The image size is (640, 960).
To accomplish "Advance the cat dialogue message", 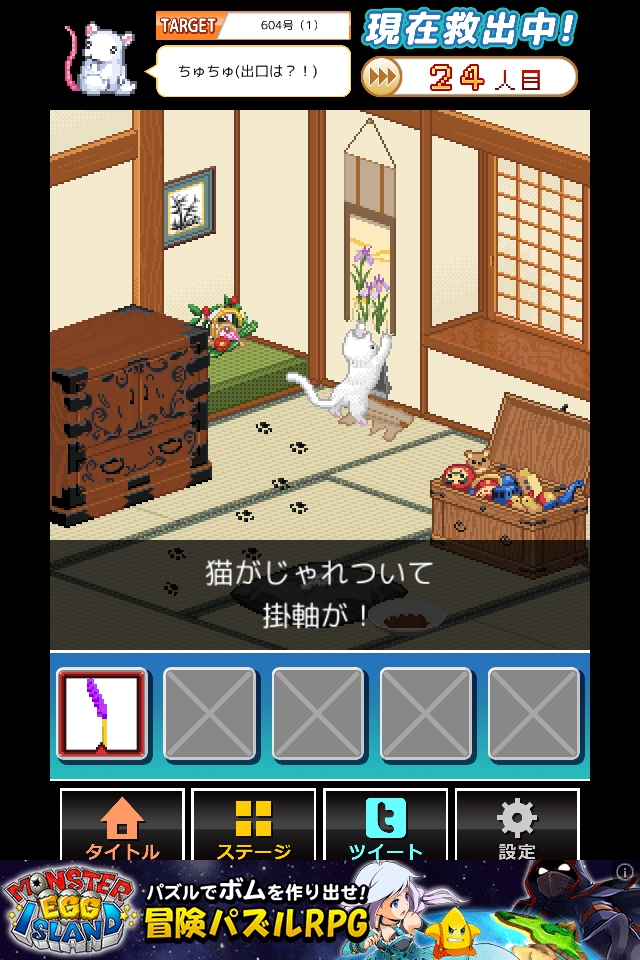I will tap(320, 590).
